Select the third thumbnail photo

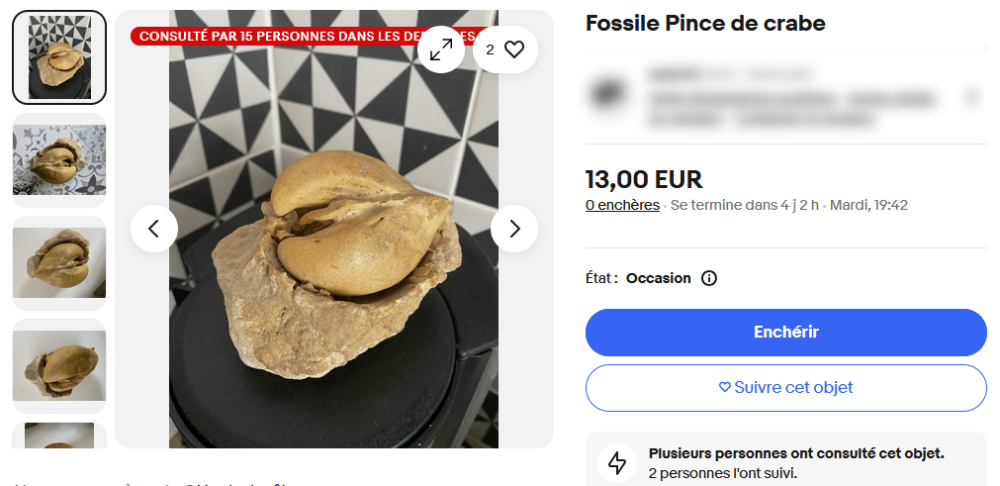(59, 263)
